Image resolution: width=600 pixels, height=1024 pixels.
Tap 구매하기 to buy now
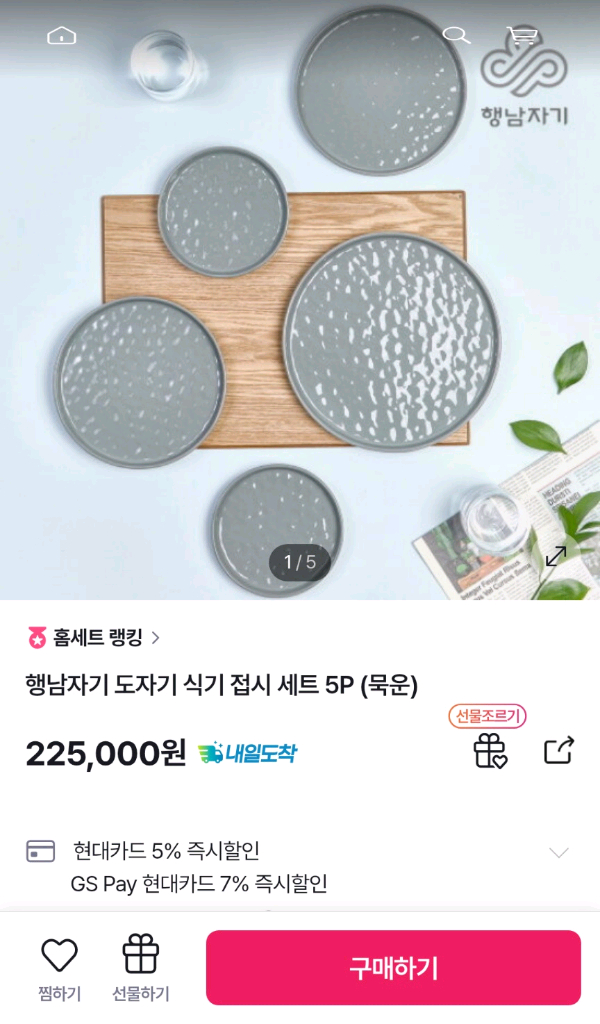(x=393, y=967)
